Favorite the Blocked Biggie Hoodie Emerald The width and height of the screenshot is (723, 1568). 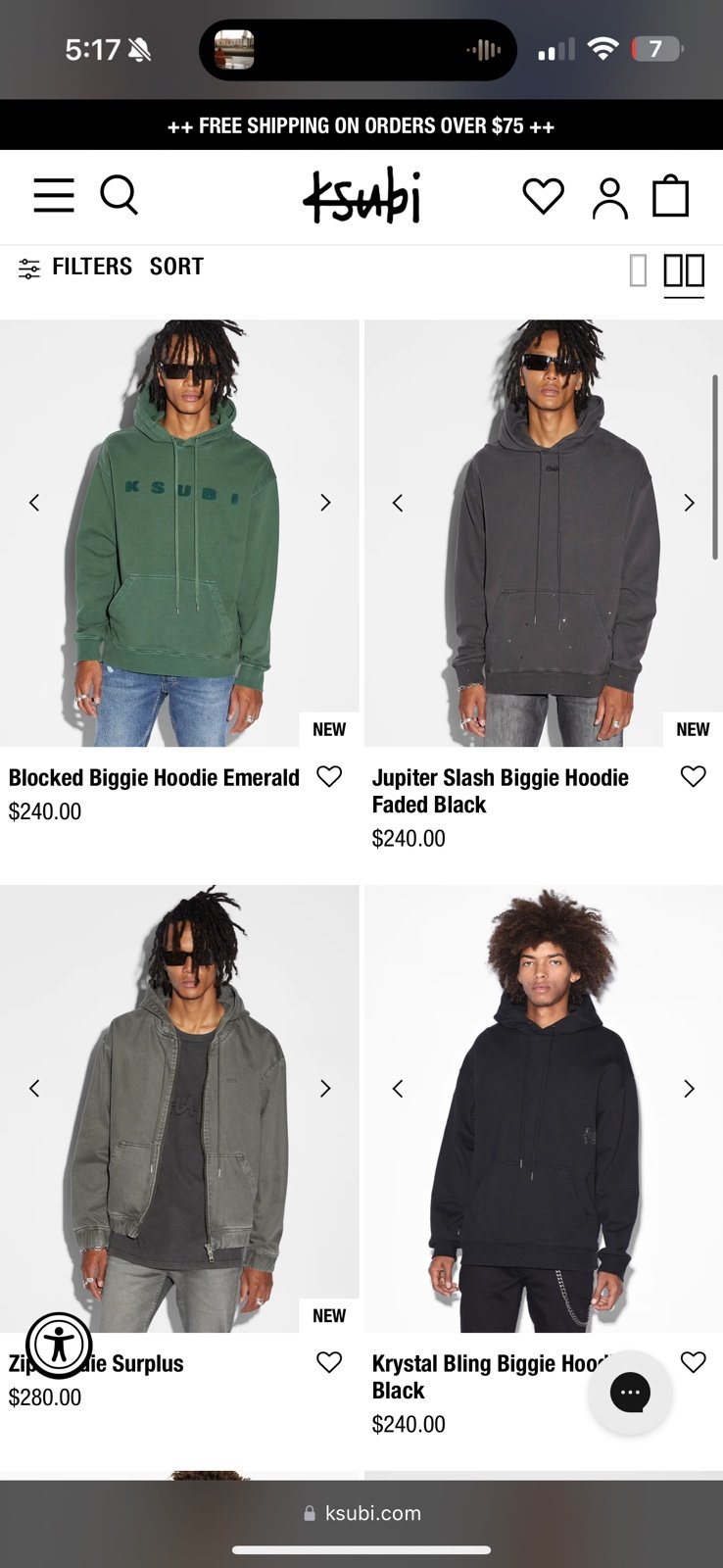point(329,777)
